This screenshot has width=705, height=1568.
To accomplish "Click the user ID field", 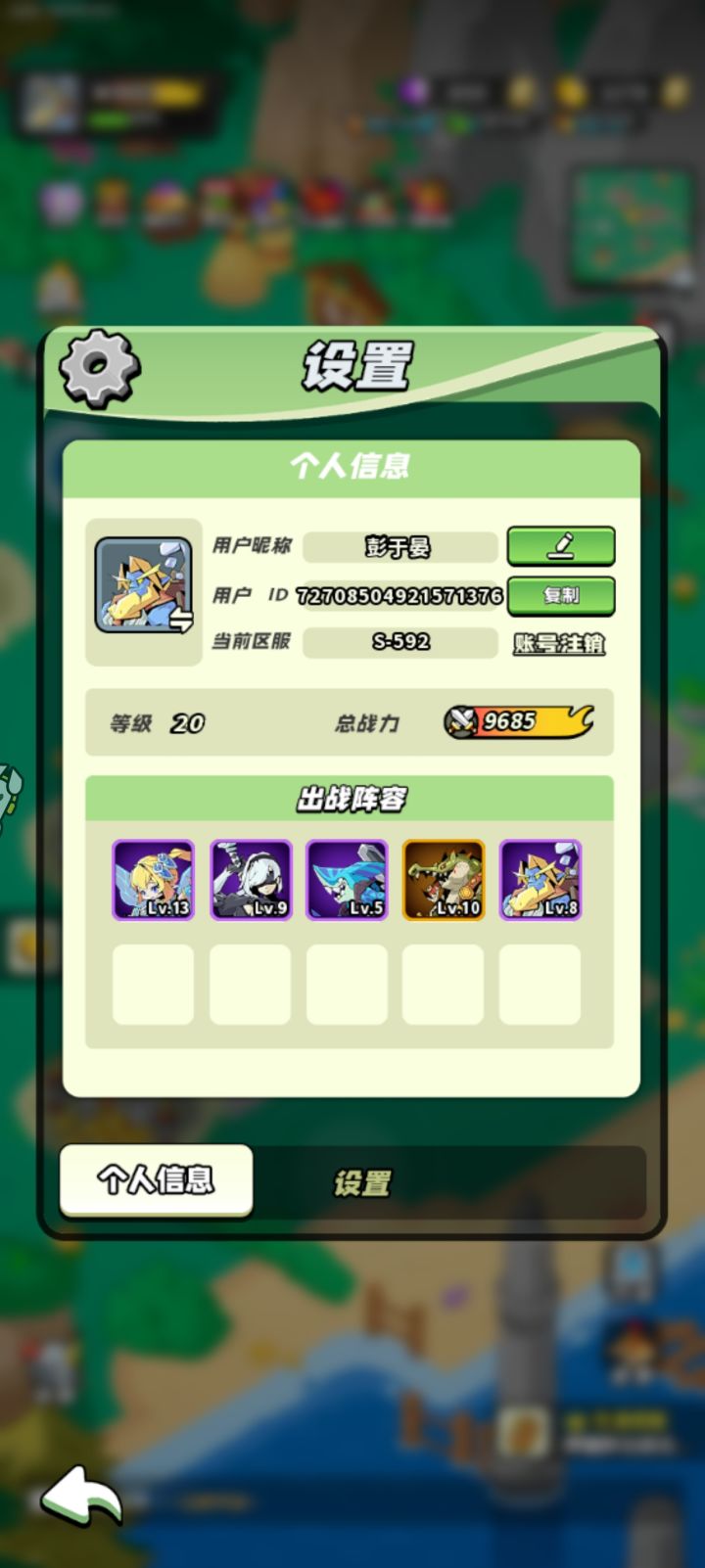I will click(x=401, y=595).
